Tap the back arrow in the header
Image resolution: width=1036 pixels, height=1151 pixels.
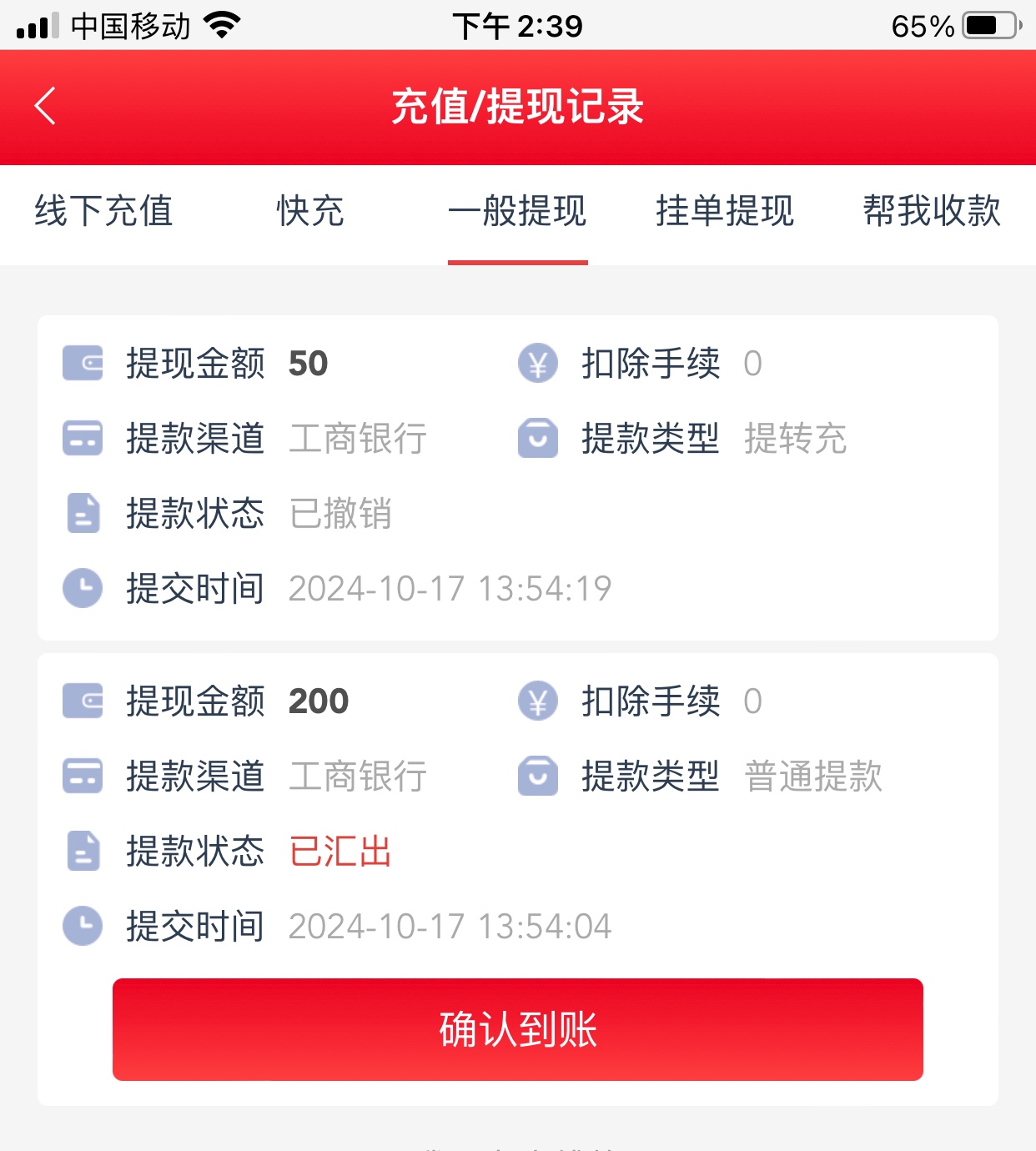tap(46, 107)
